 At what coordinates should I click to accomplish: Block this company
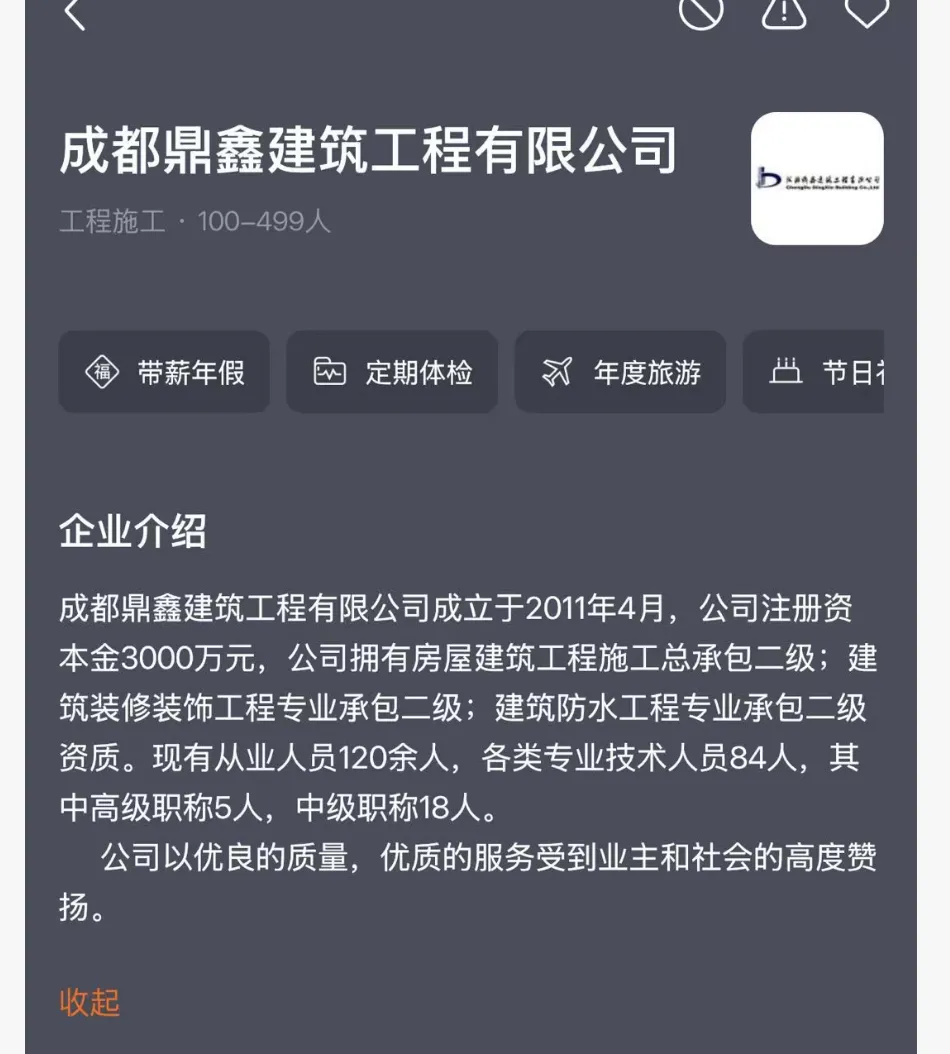(x=701, y=12)
